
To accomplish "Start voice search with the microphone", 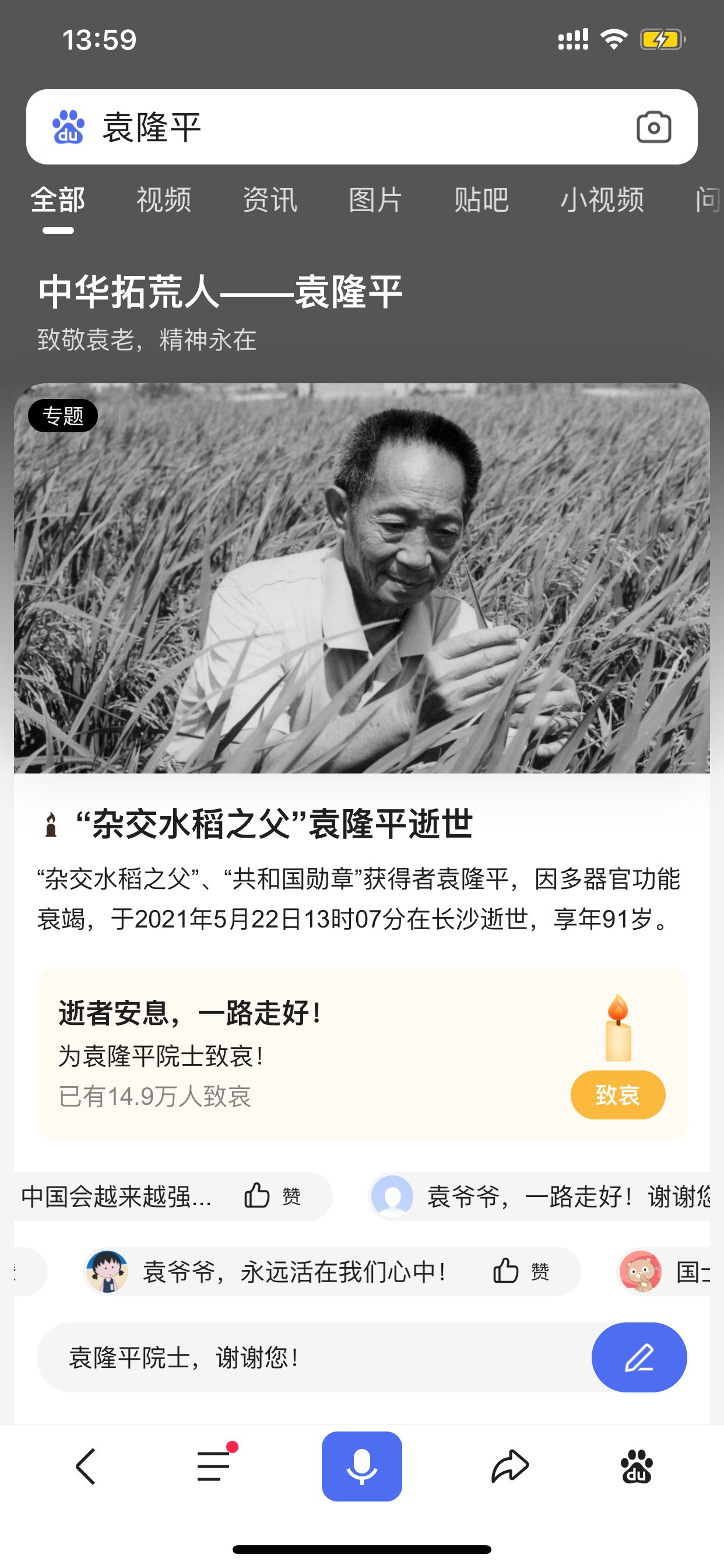I will (x=361, y=1466).
